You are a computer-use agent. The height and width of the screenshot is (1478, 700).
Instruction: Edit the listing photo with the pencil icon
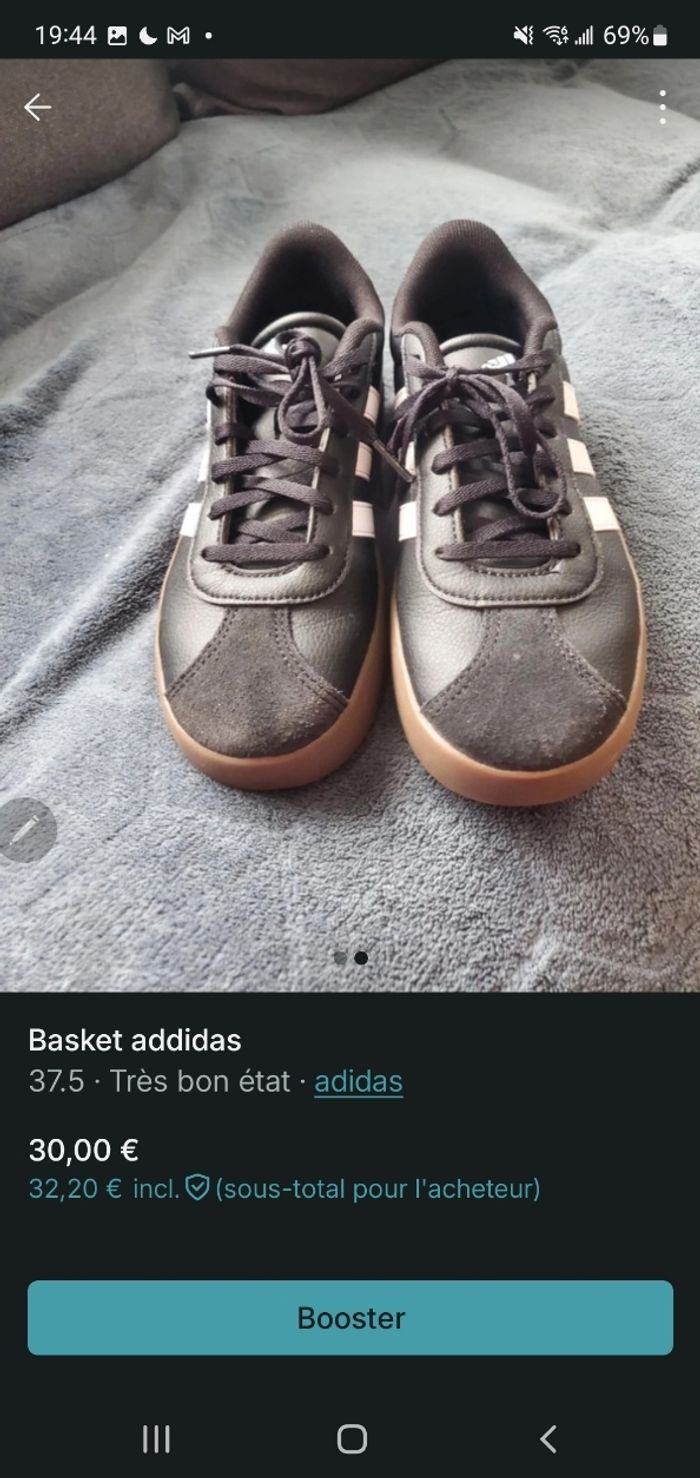point(24,831)
